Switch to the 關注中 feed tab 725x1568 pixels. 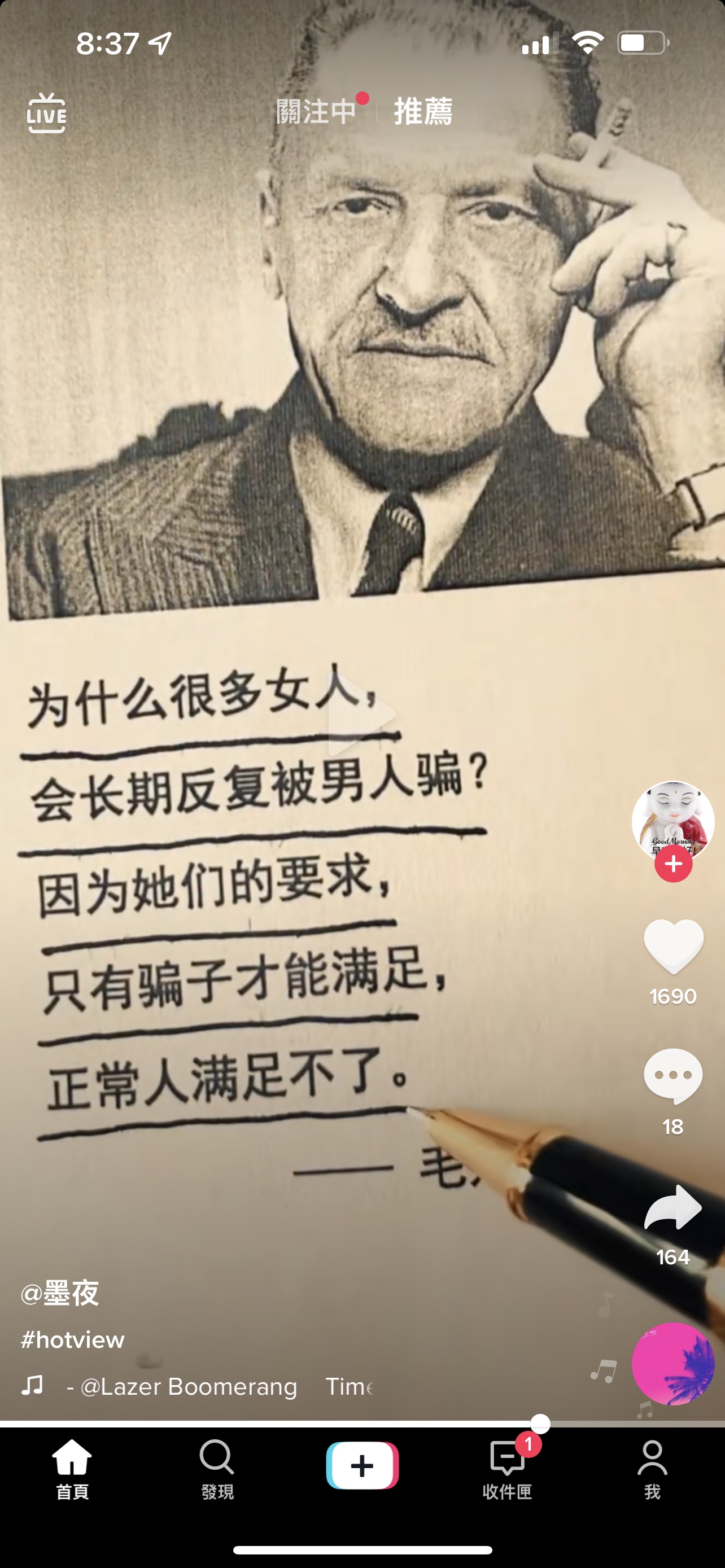(316, 112)
